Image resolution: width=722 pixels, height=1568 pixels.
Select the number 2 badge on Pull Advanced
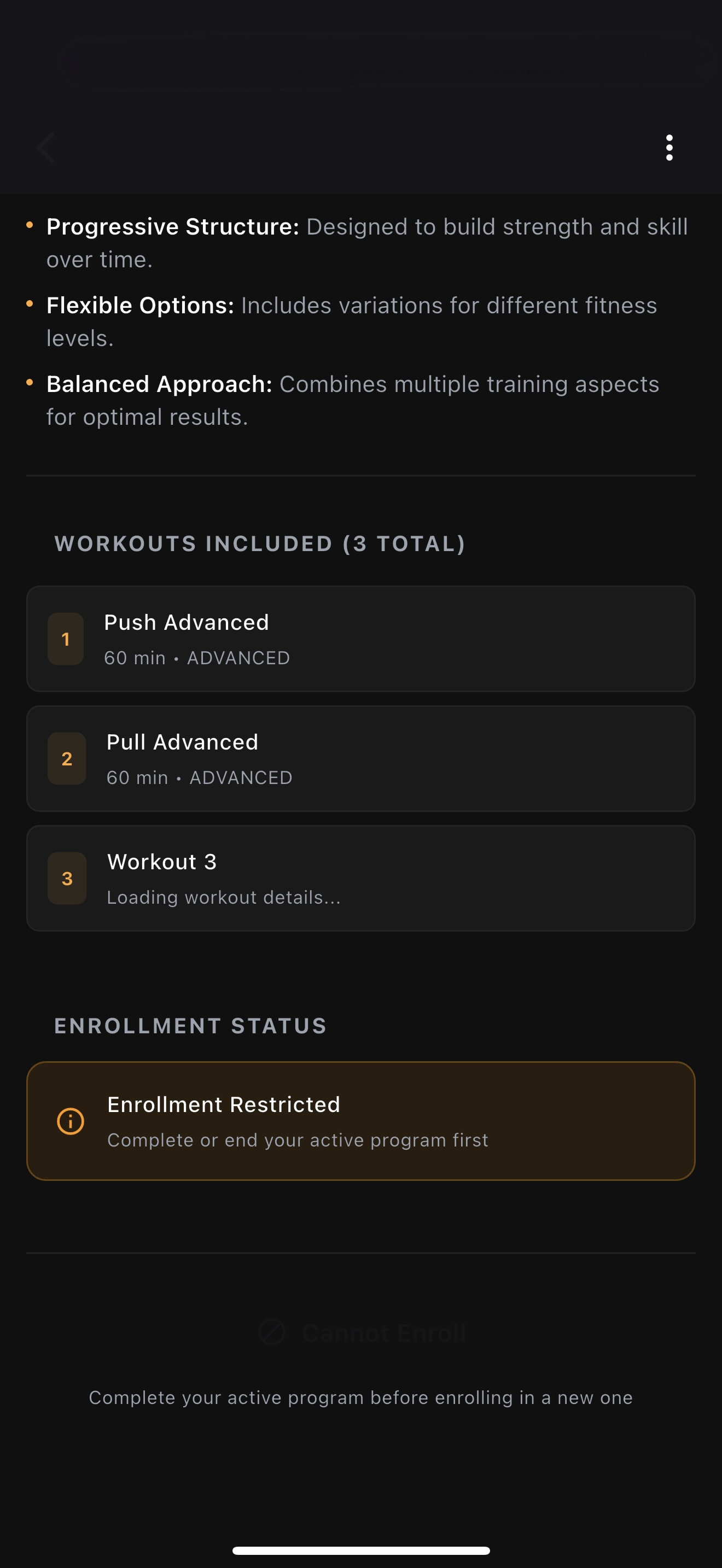pos(66,758)
